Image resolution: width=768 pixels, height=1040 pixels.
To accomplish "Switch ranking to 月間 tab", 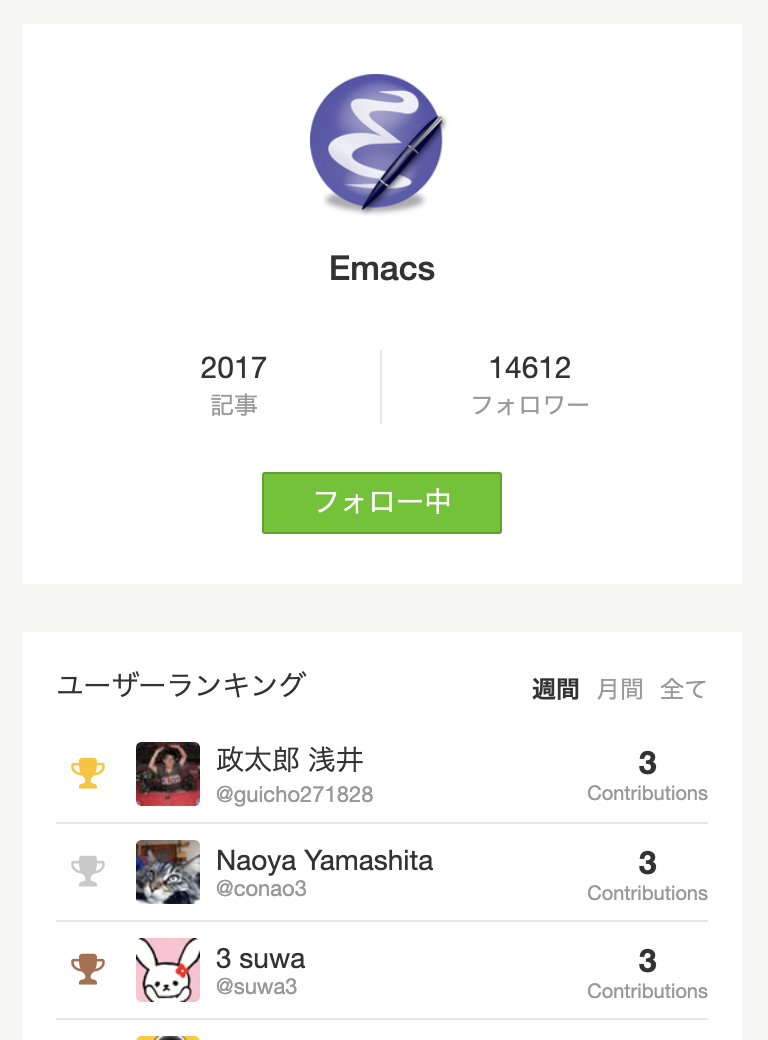I will pyautogui.click(x=619, y=689).
